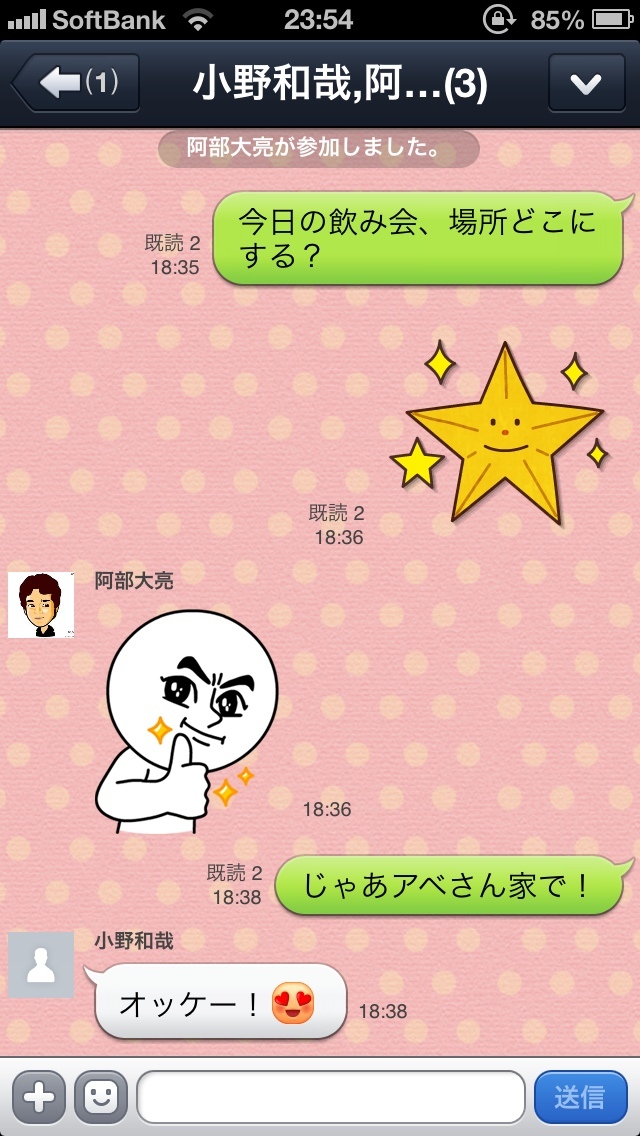Open the sticker and emoji picker
Image resolution: width=640 pixels, height=1136 pixels.
click(x=101, y=1097)
